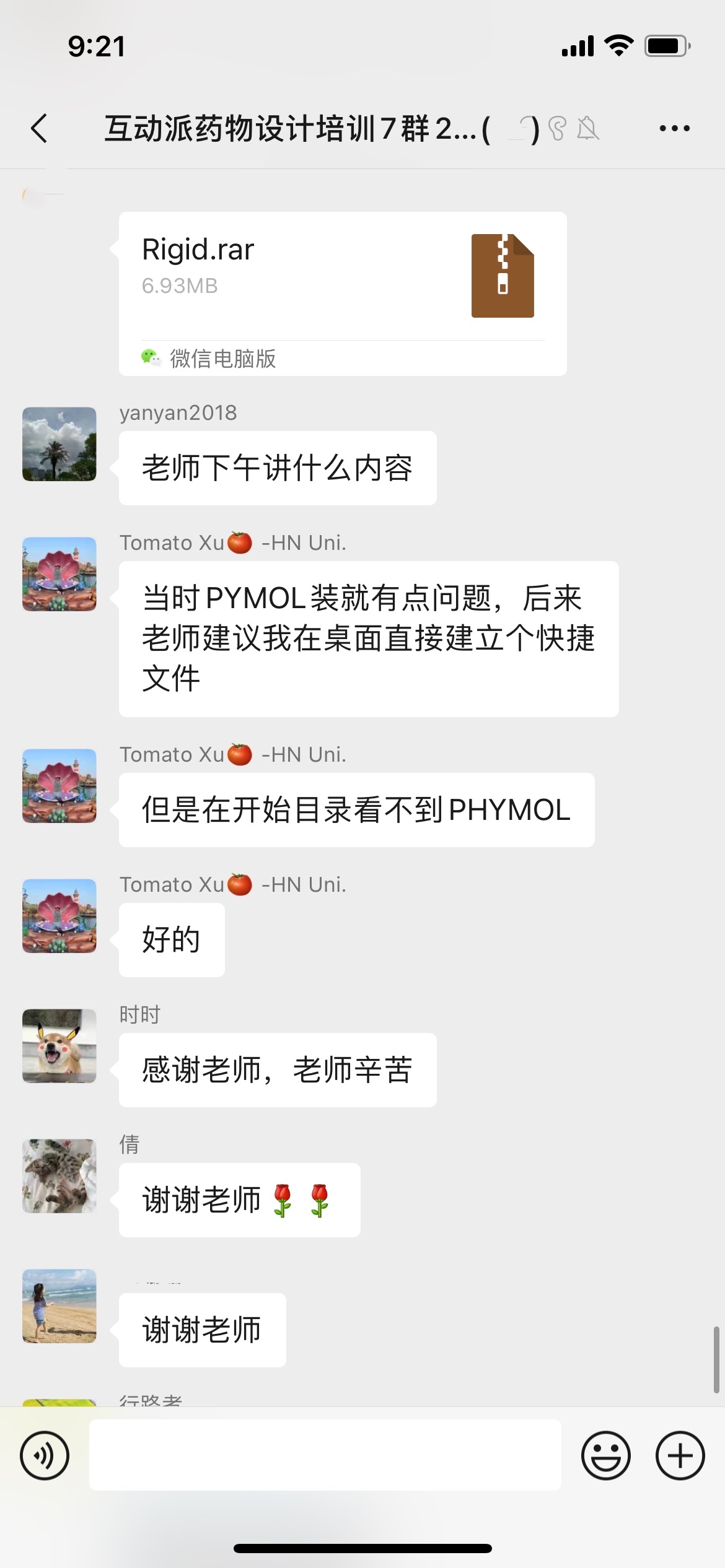Open the group chat details menu
The width and height of the screenshot is (725, 1568).
[674, 129]
